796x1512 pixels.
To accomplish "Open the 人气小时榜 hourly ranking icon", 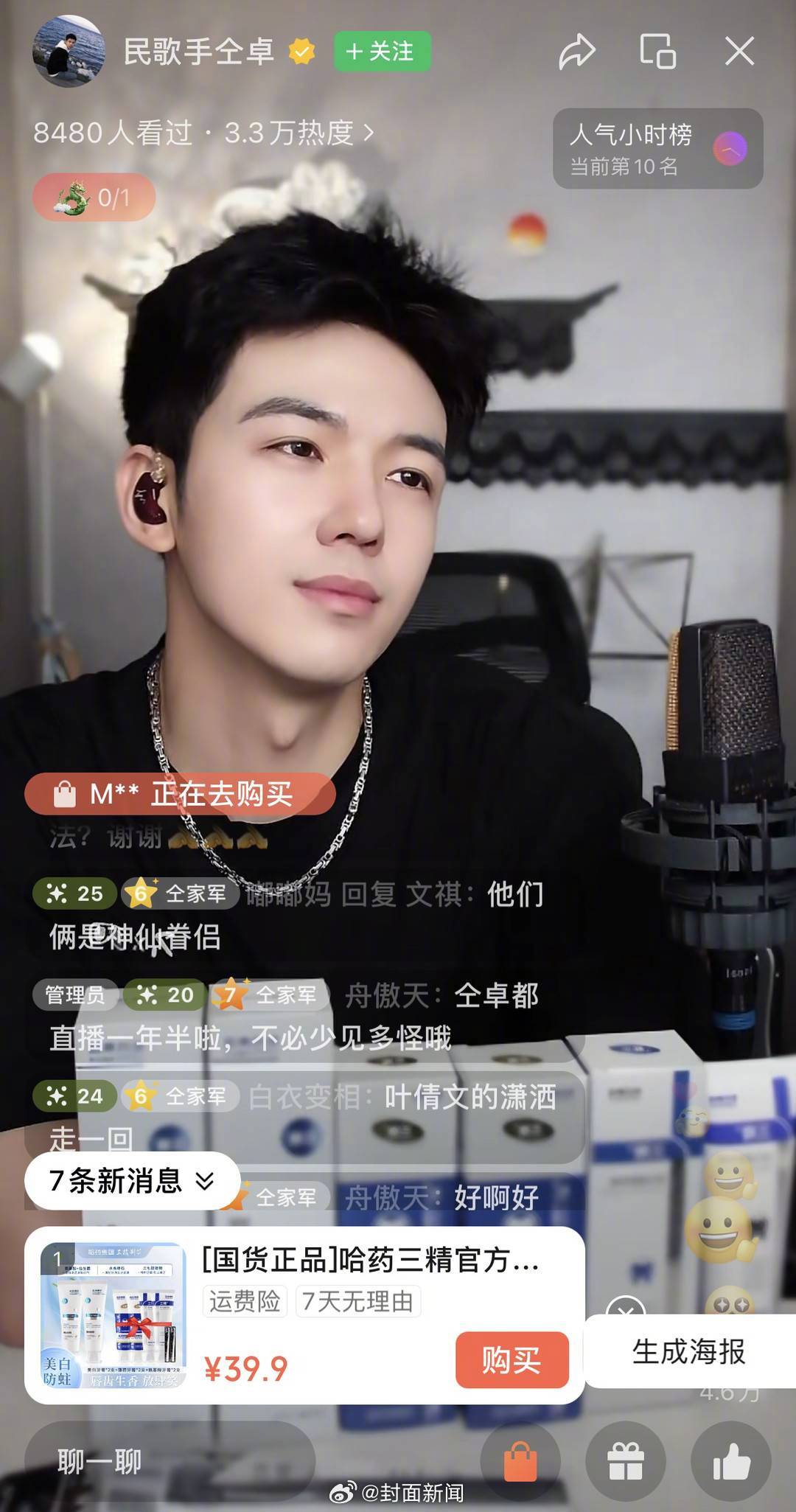I will click(730, 147).
